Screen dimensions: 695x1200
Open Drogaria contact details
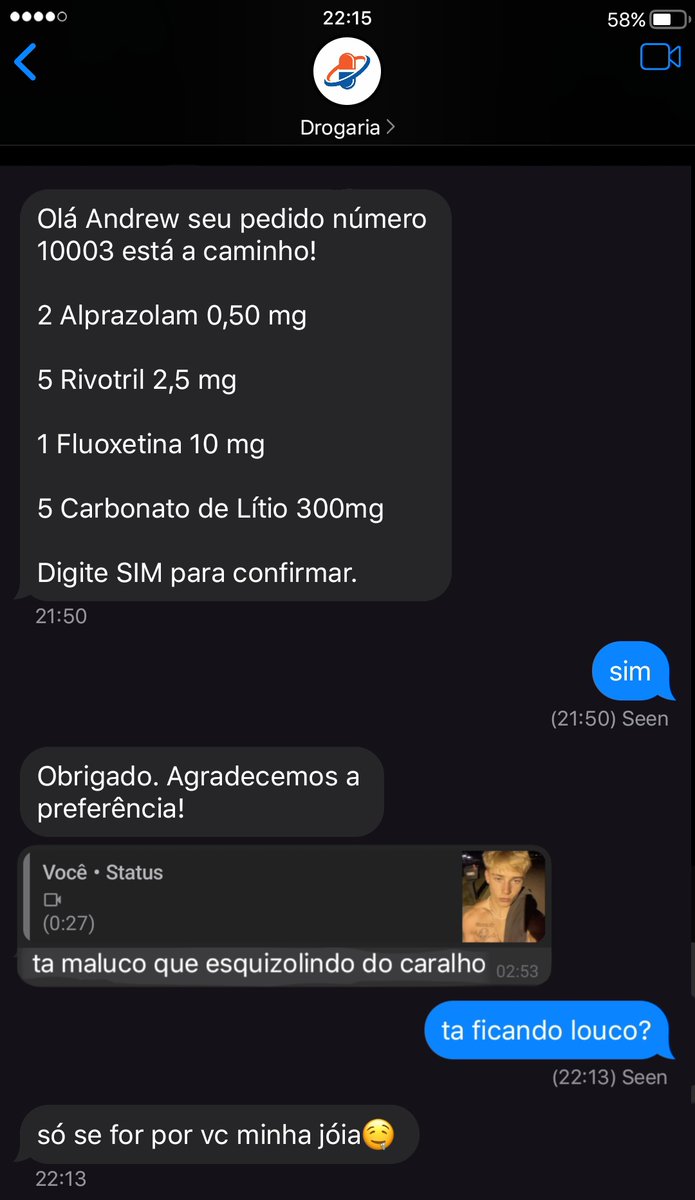click(347, 128)
